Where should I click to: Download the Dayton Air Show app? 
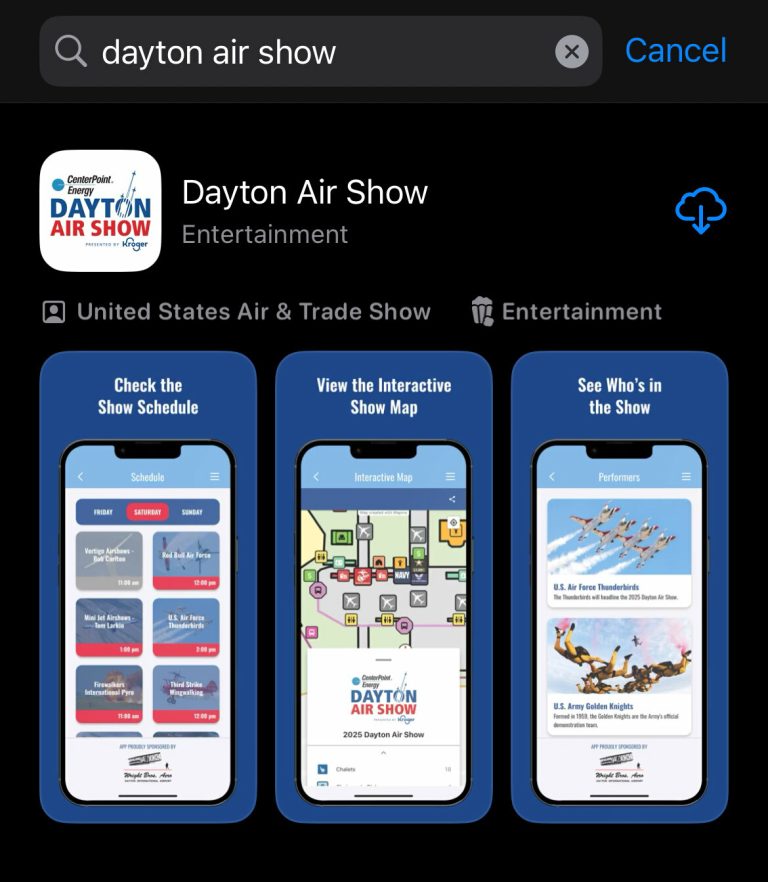[x=700, y=210]
